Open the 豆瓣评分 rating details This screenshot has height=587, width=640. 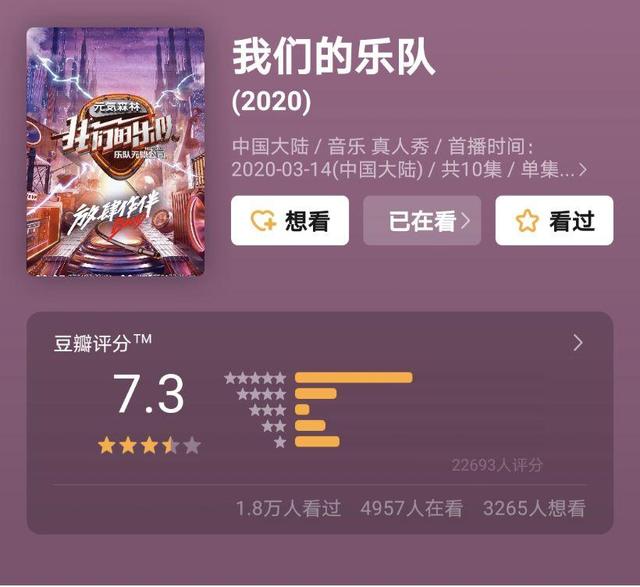(577, 343)
